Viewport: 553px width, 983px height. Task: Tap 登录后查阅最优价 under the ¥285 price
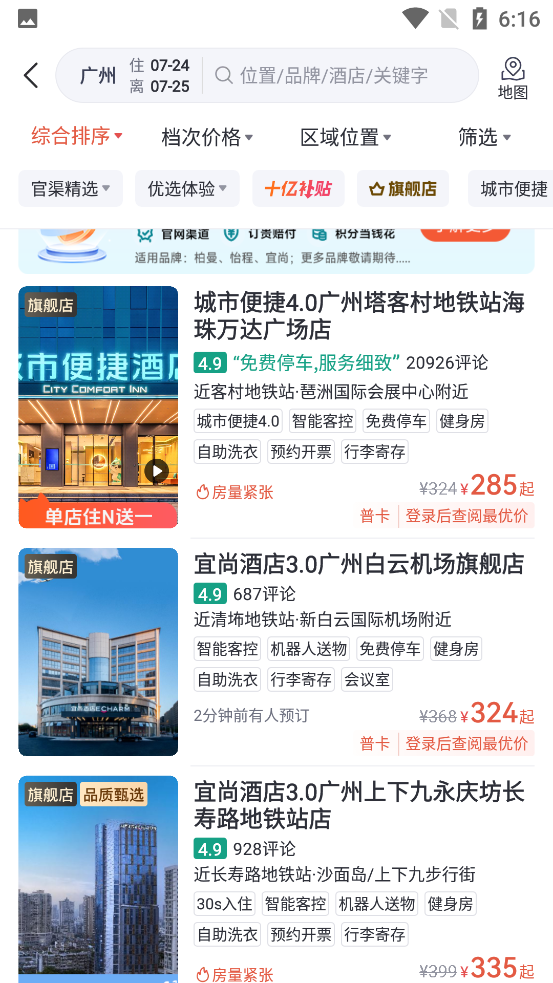[x=466, y=516]
